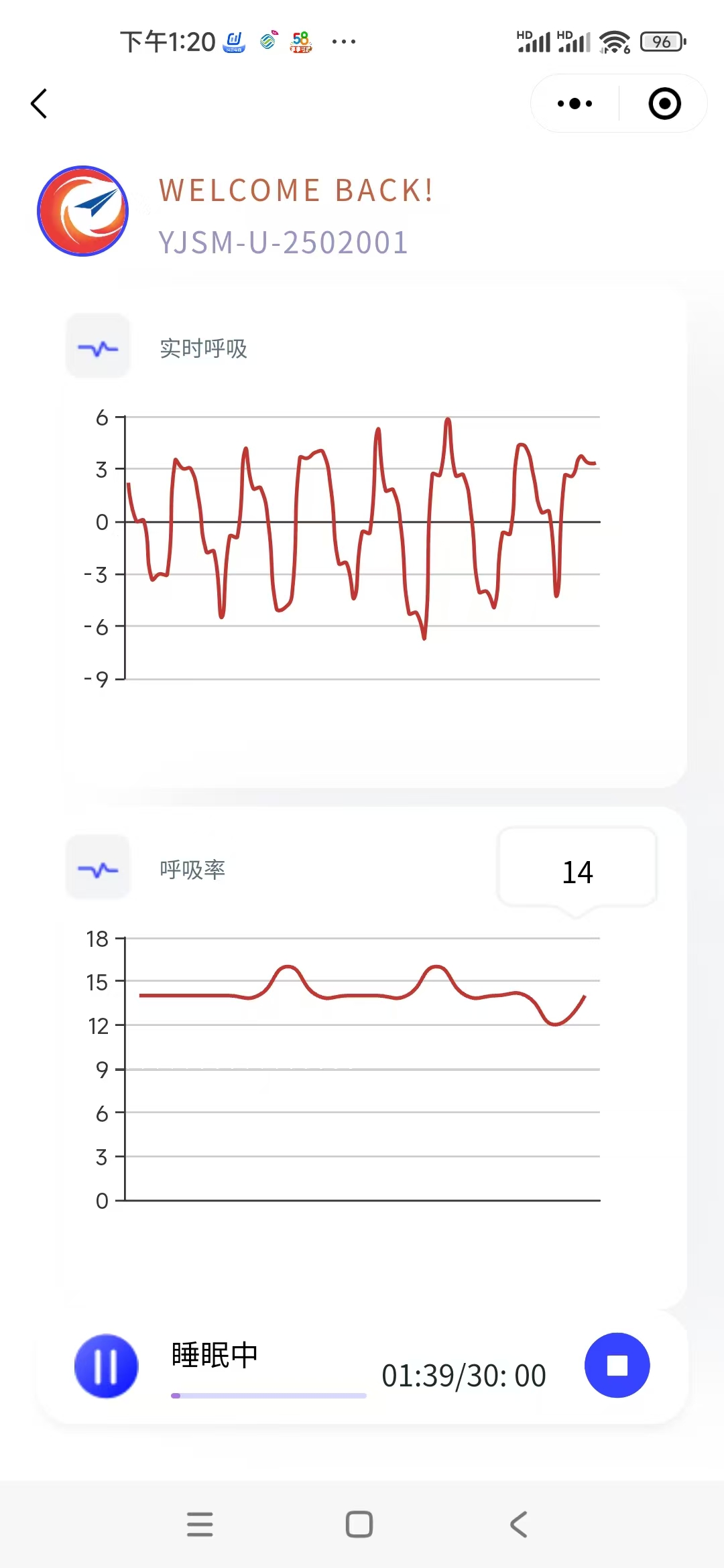Stop the sleep monitoring session
Image resolution: width=724 pixels, height=1568 pixels.
pyautogui.click(x=617, y=1365)
